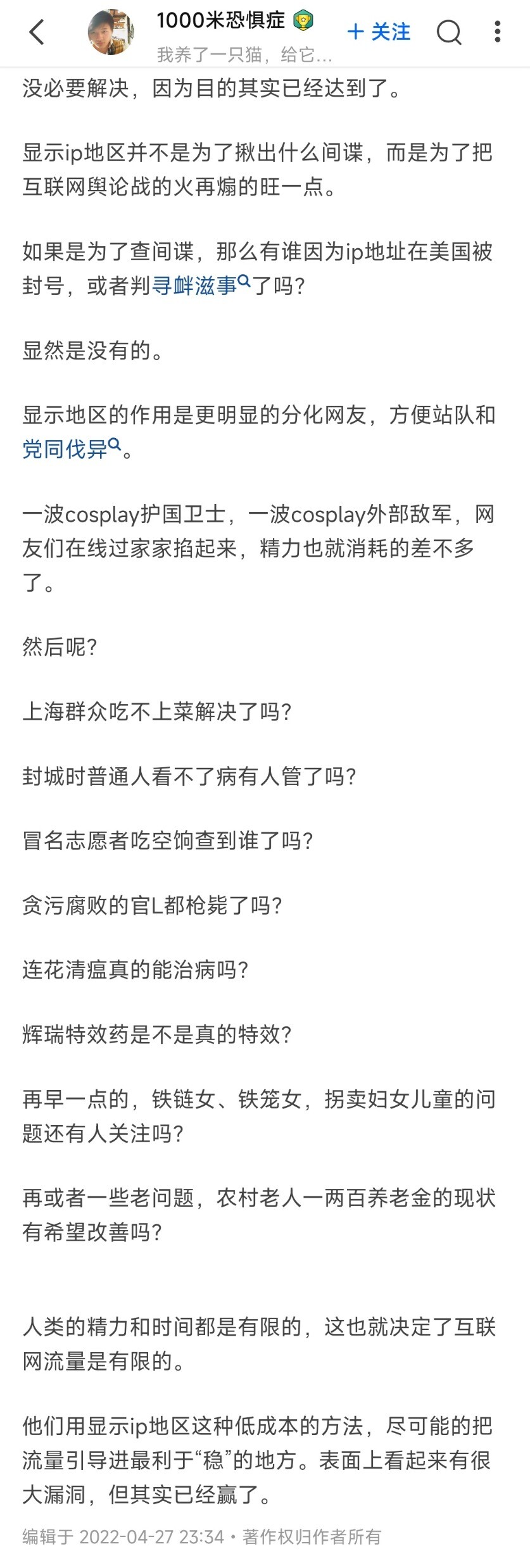
Task: Follow the author with 关注 button
Action: coord(379,32)
